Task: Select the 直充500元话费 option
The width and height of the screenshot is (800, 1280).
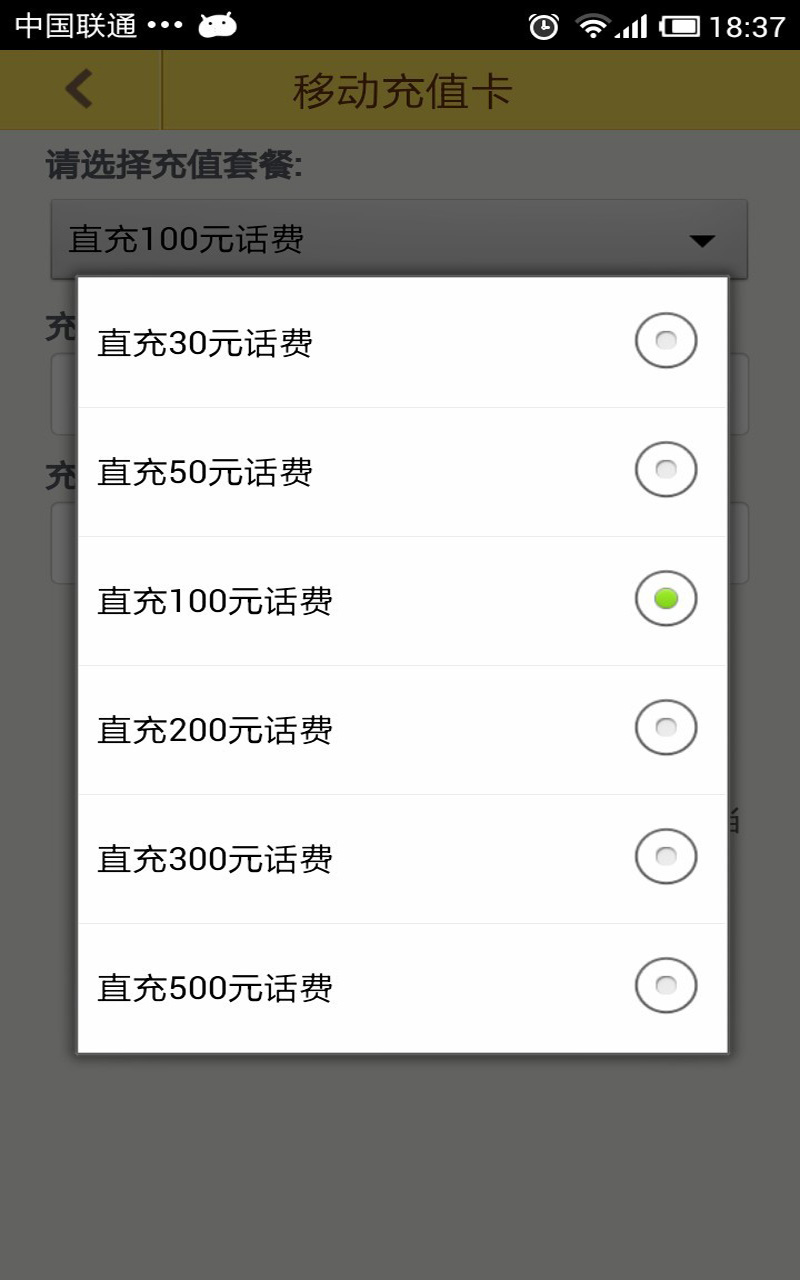Action: tap(402, 988)
